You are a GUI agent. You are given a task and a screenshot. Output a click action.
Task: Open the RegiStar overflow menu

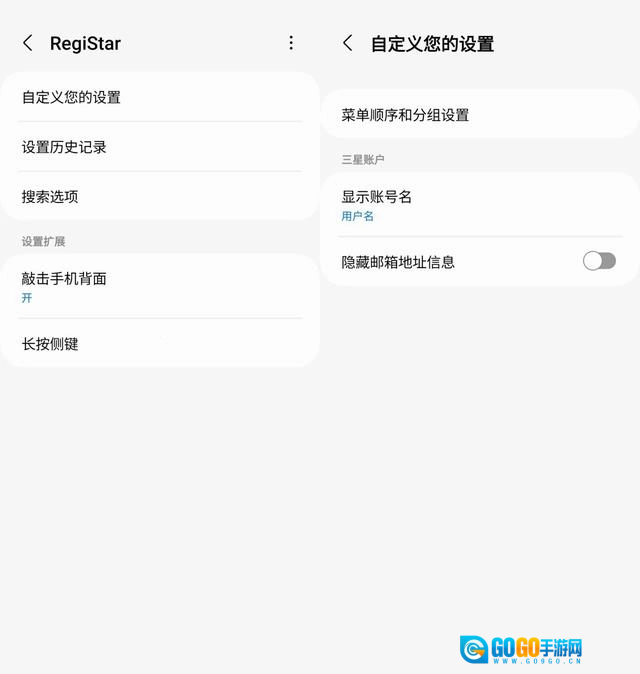pyautogui.click(x=291, y=43)
